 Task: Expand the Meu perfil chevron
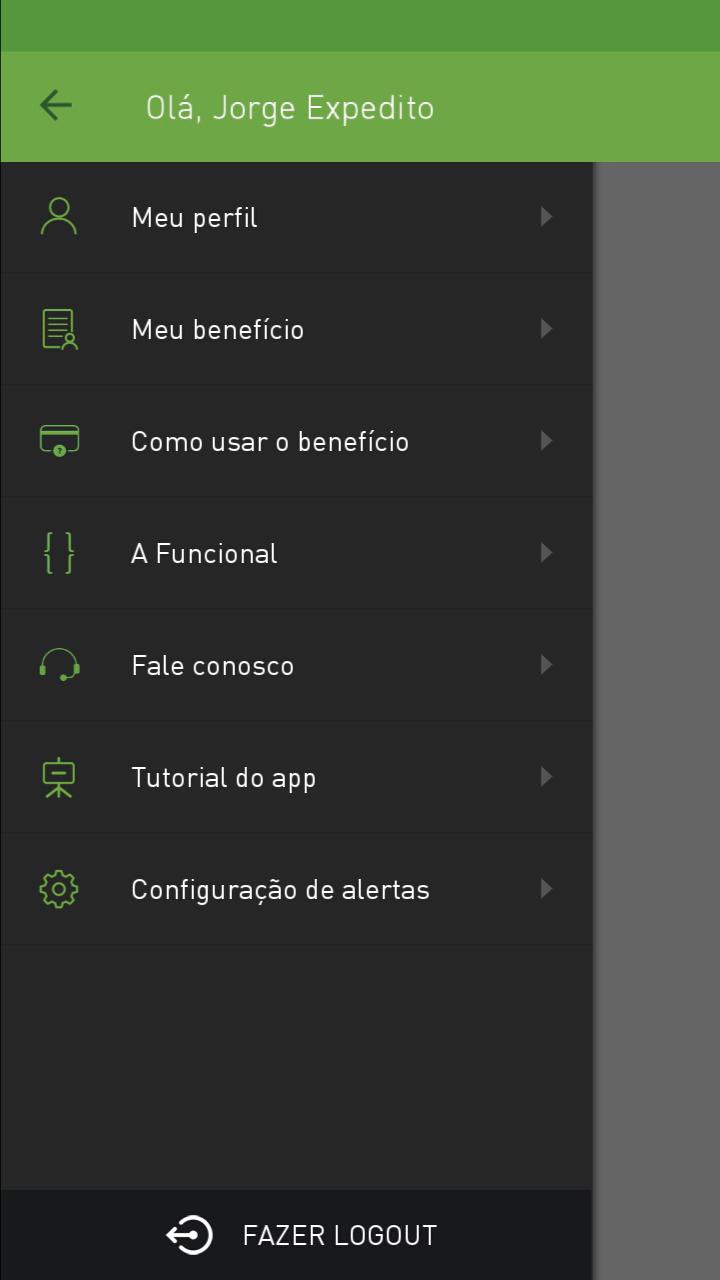pos(546,217)
